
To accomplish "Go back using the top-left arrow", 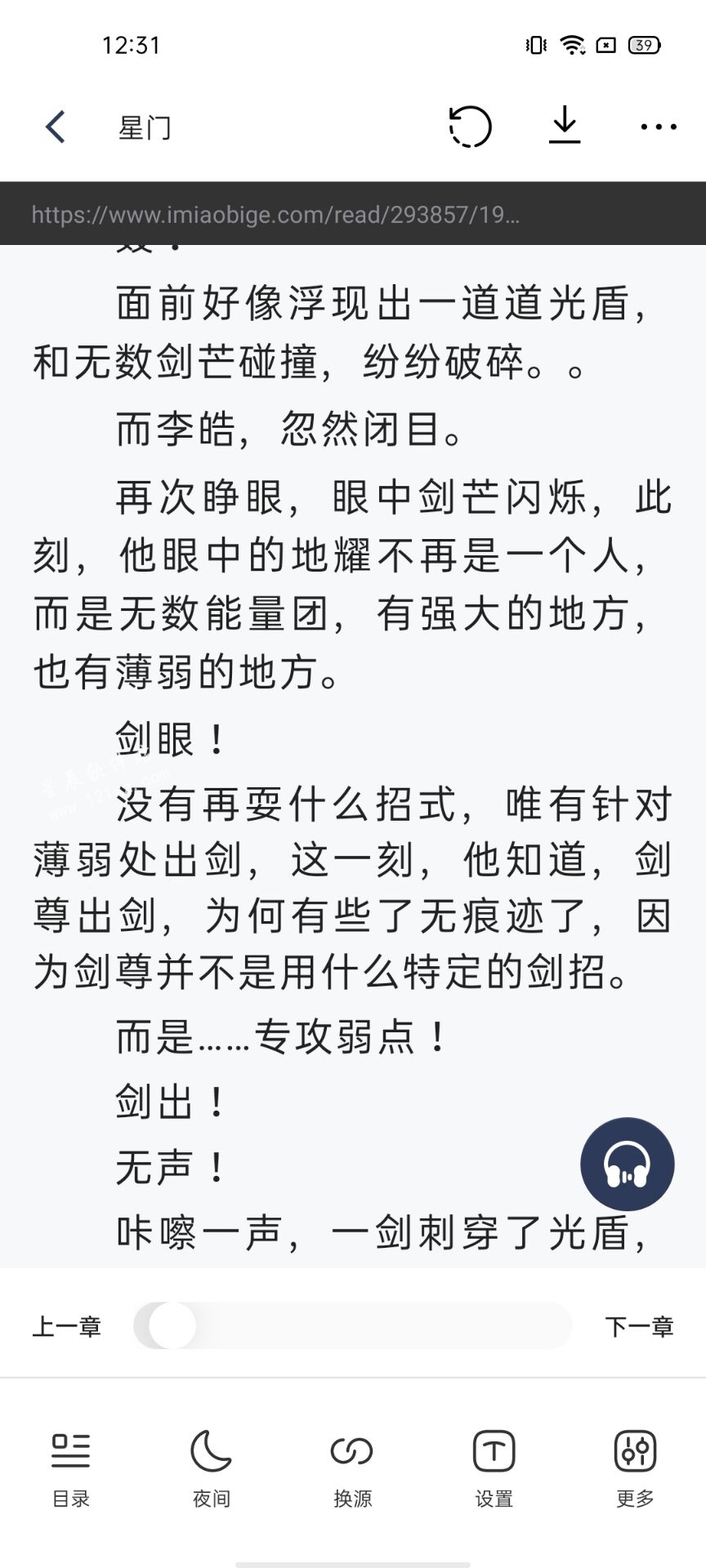I will (56, 127).
